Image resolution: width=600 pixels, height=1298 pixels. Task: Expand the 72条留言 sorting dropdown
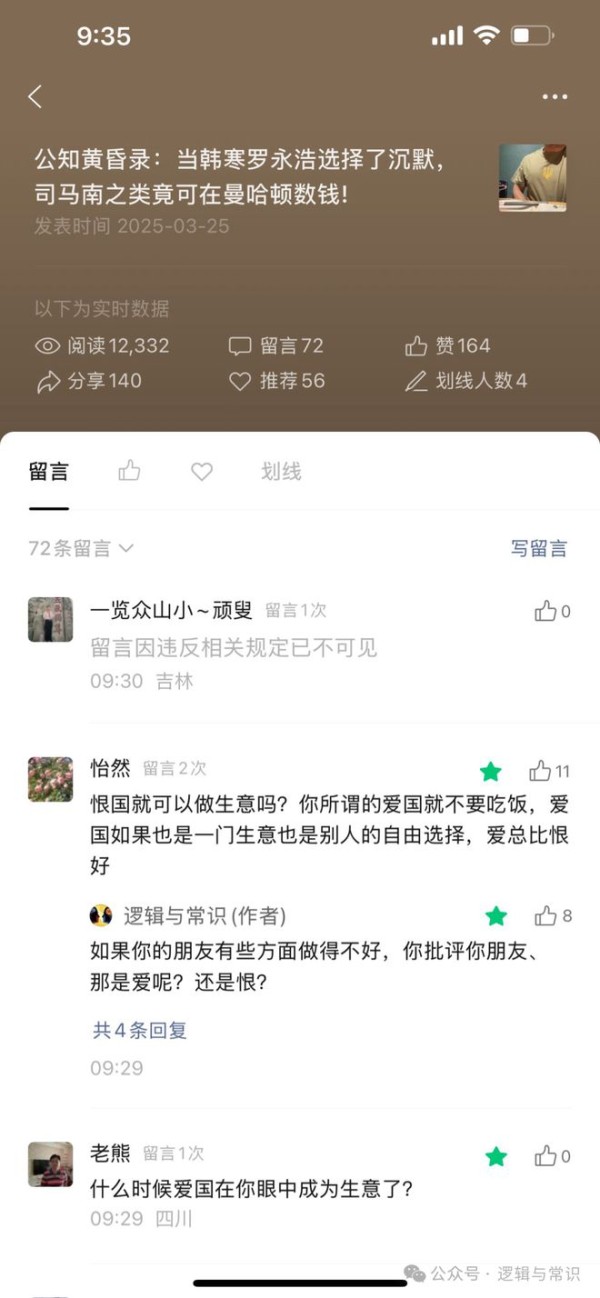(81, 548)
